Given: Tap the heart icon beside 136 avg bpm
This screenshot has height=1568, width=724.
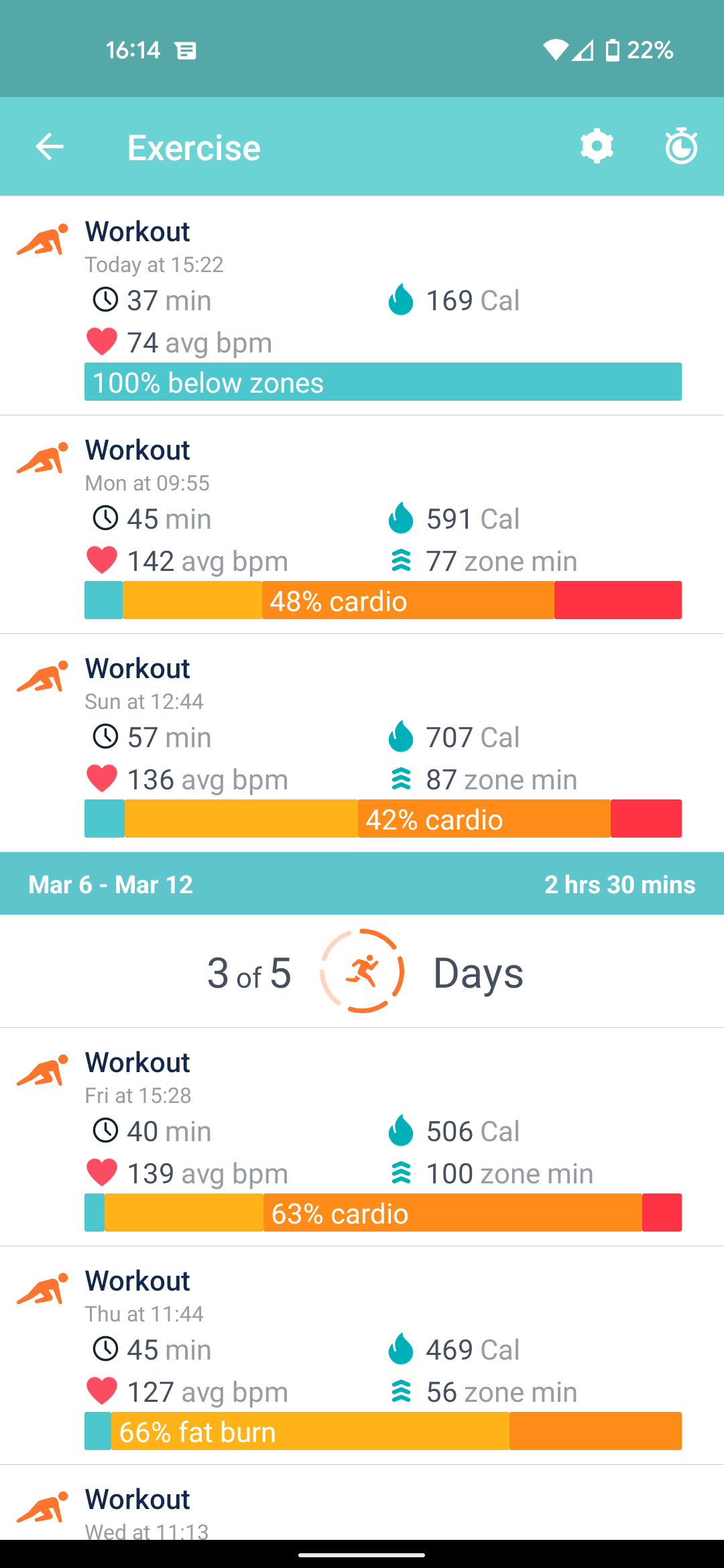Looking at the screenshot, I should pyautogui.click(x=101, y=779).
